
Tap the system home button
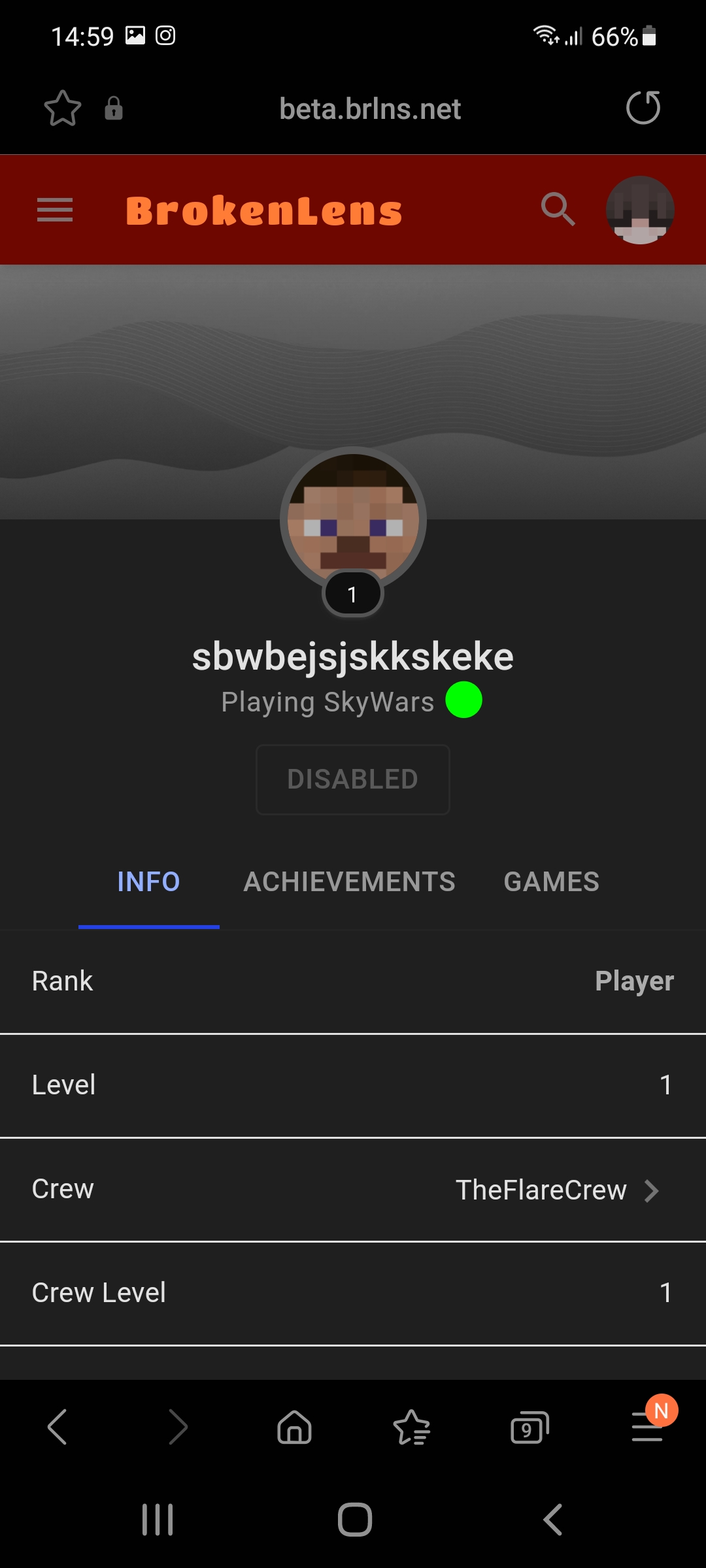[355, 1519]
